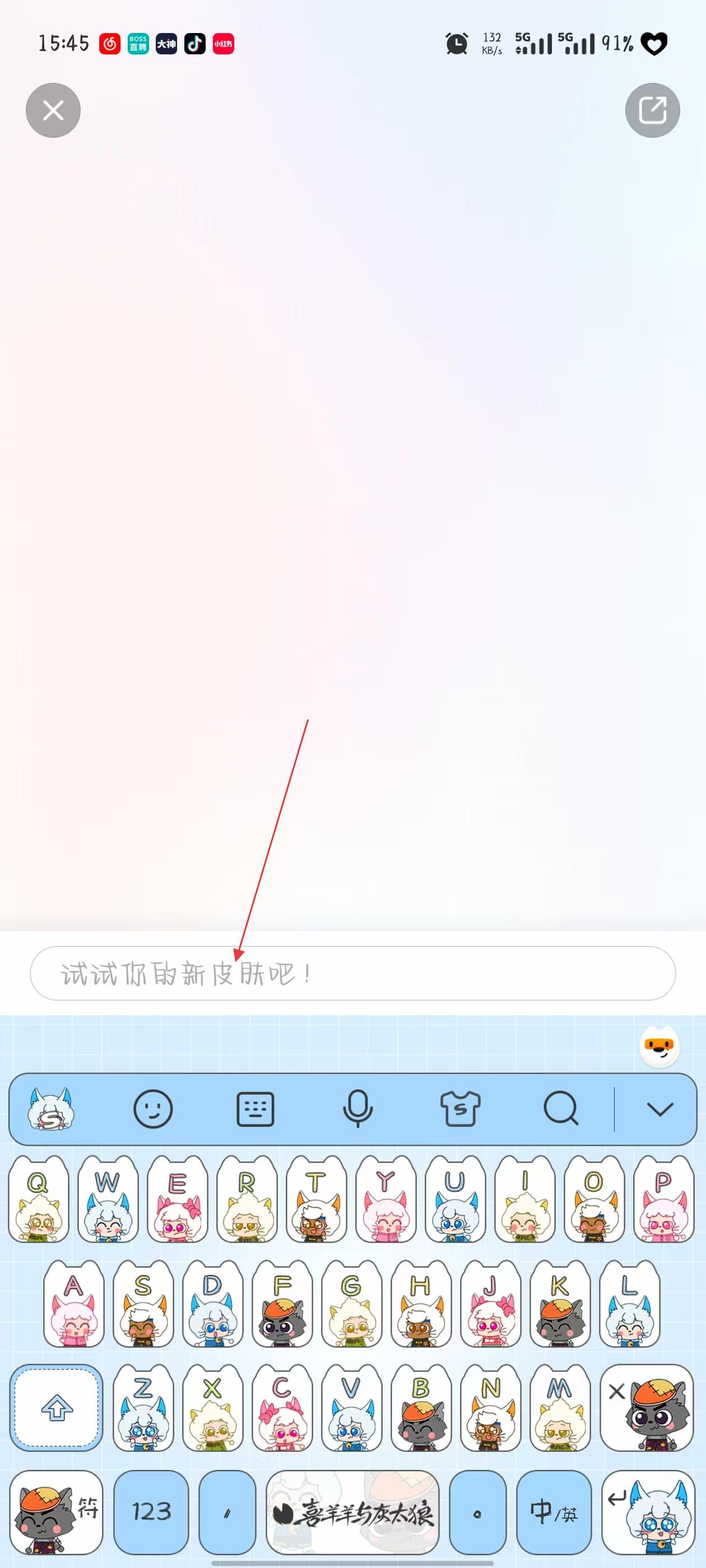
Task: Toggle Chinese/English input mode
Action: 553,1511
